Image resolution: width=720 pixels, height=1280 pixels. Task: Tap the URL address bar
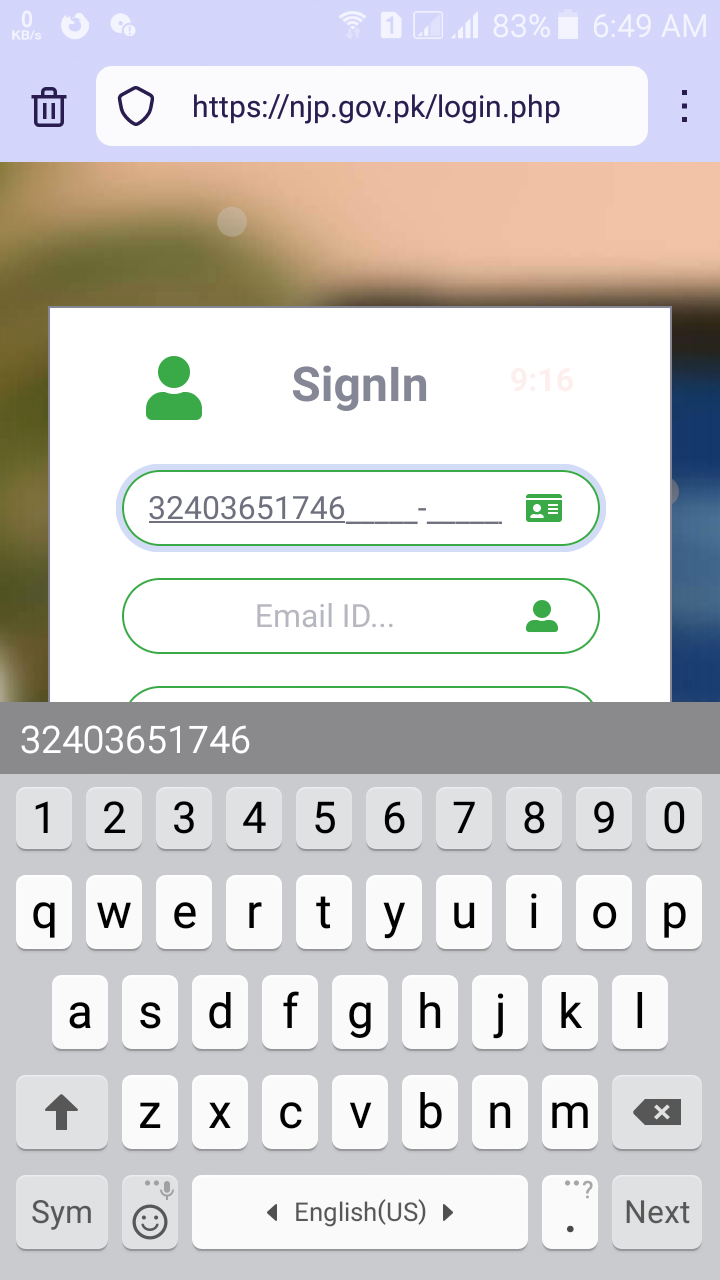(372, 106)
